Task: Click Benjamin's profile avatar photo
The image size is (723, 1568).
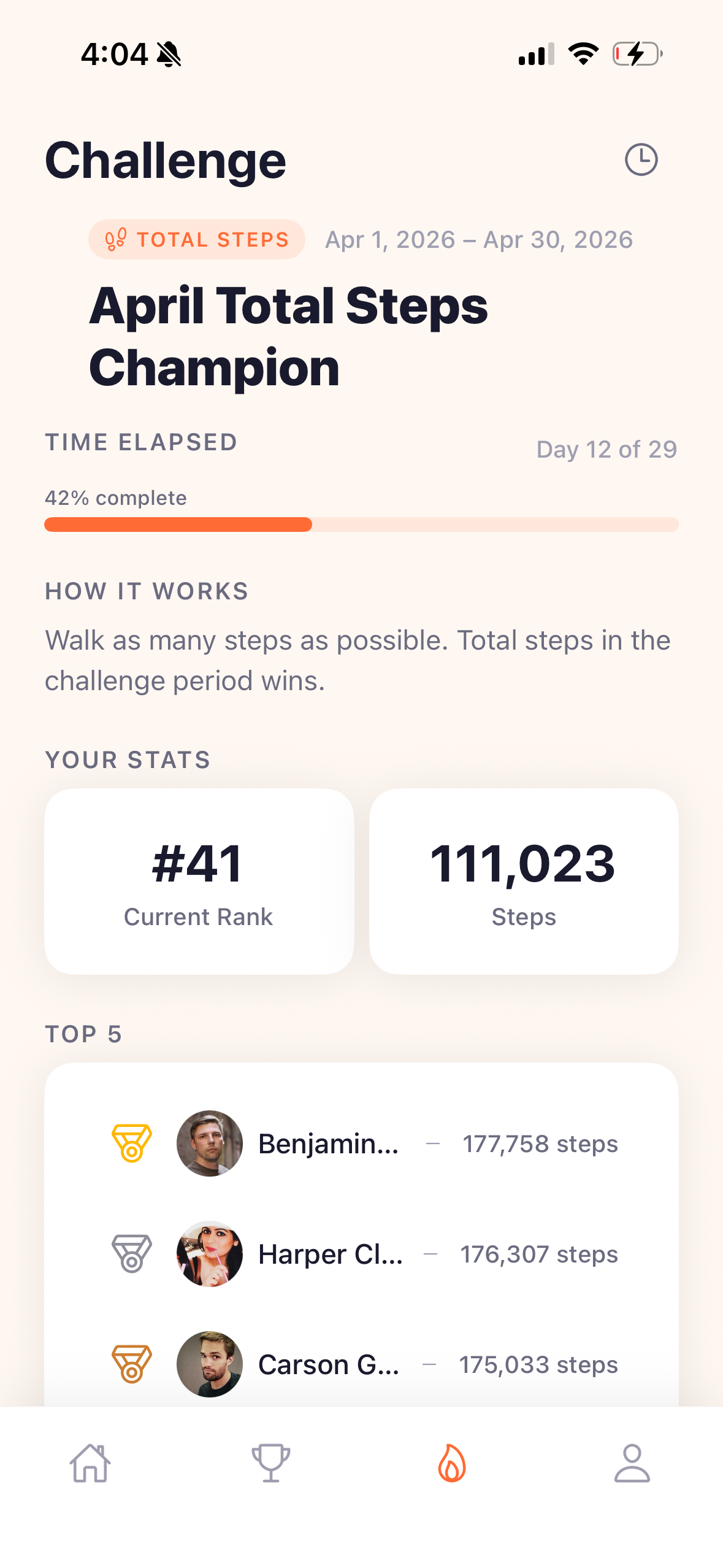Action: pyautogui.click(x=210, y=1143)
